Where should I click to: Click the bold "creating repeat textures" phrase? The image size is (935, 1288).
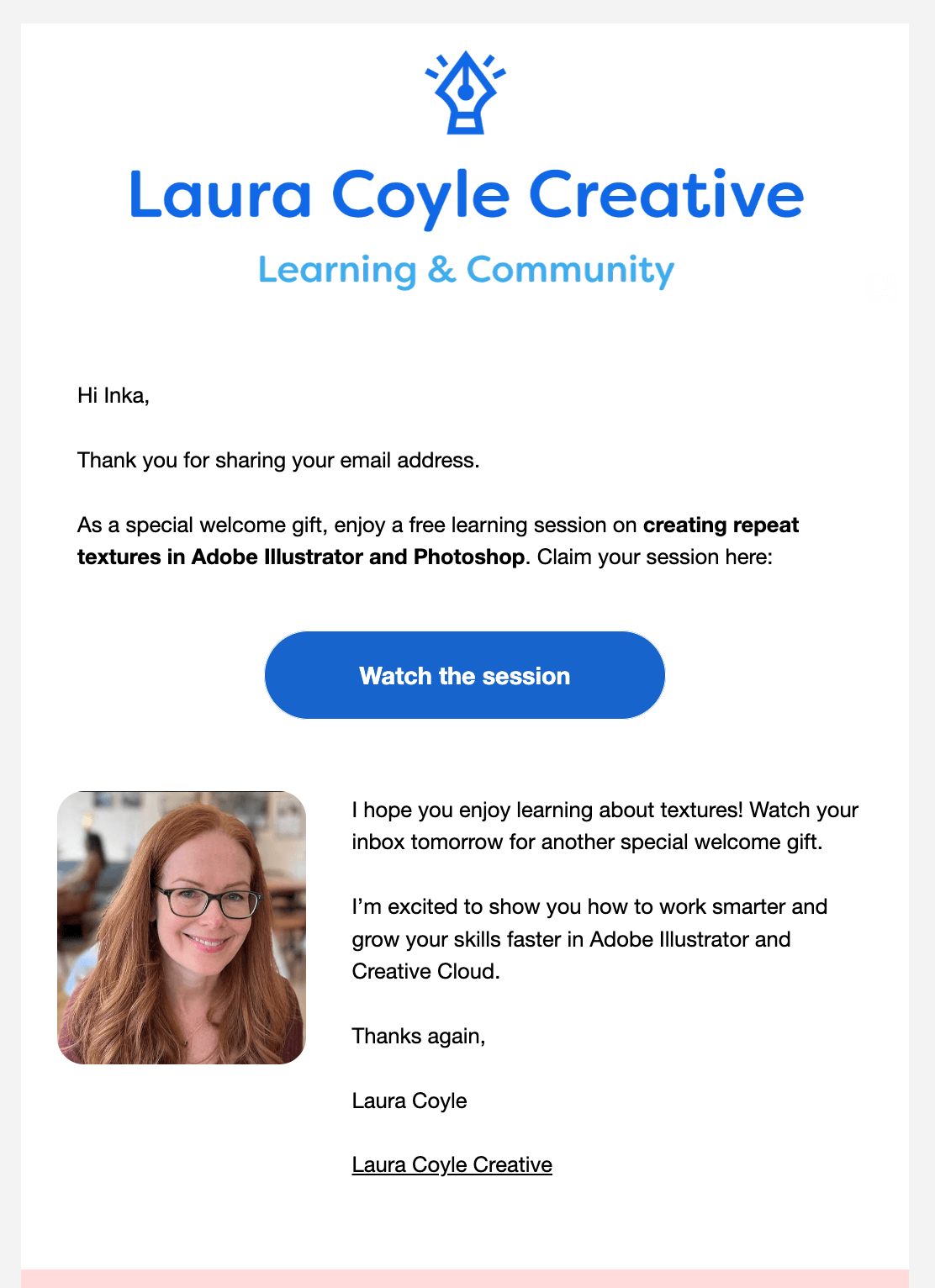721,524
